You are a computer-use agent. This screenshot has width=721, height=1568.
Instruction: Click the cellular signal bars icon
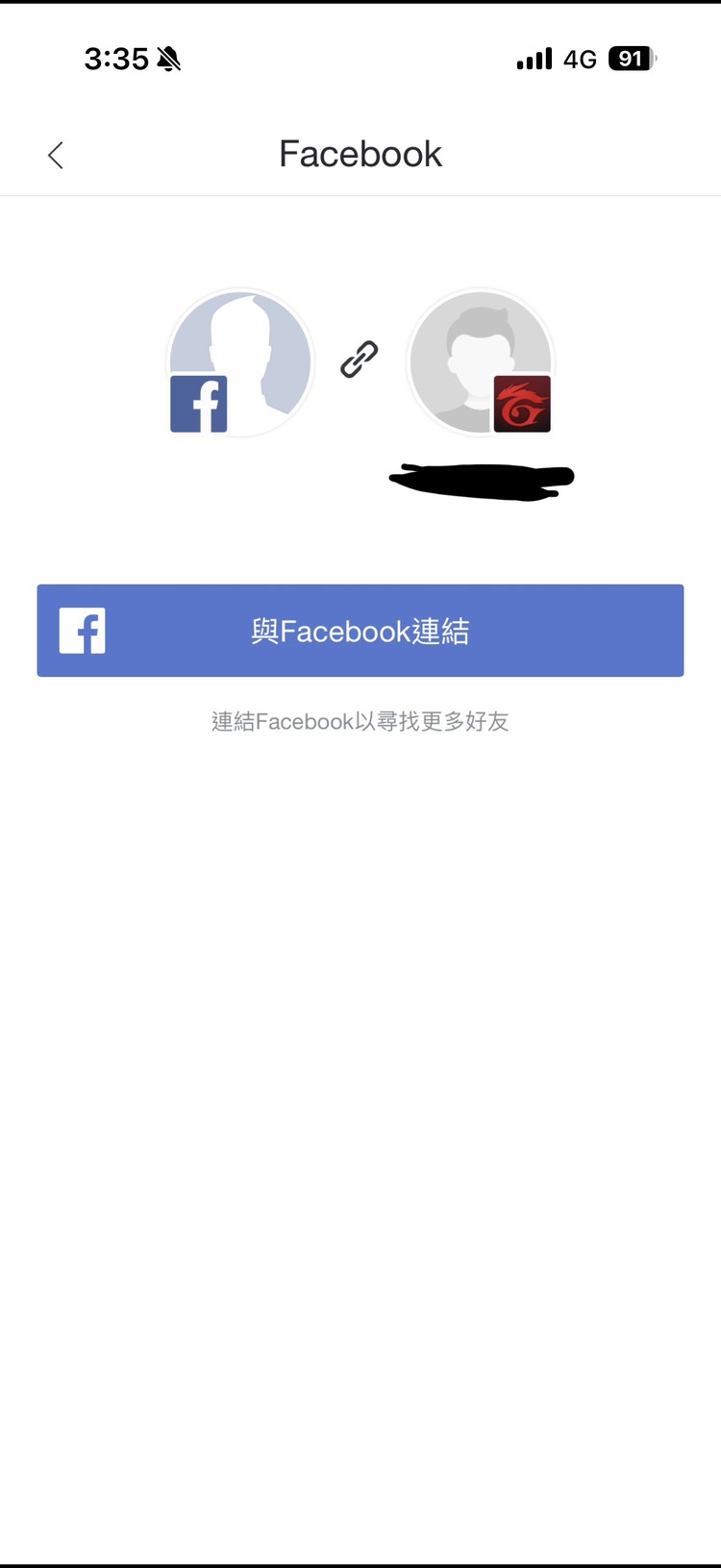pyautogui.click(x=535, y=58)
